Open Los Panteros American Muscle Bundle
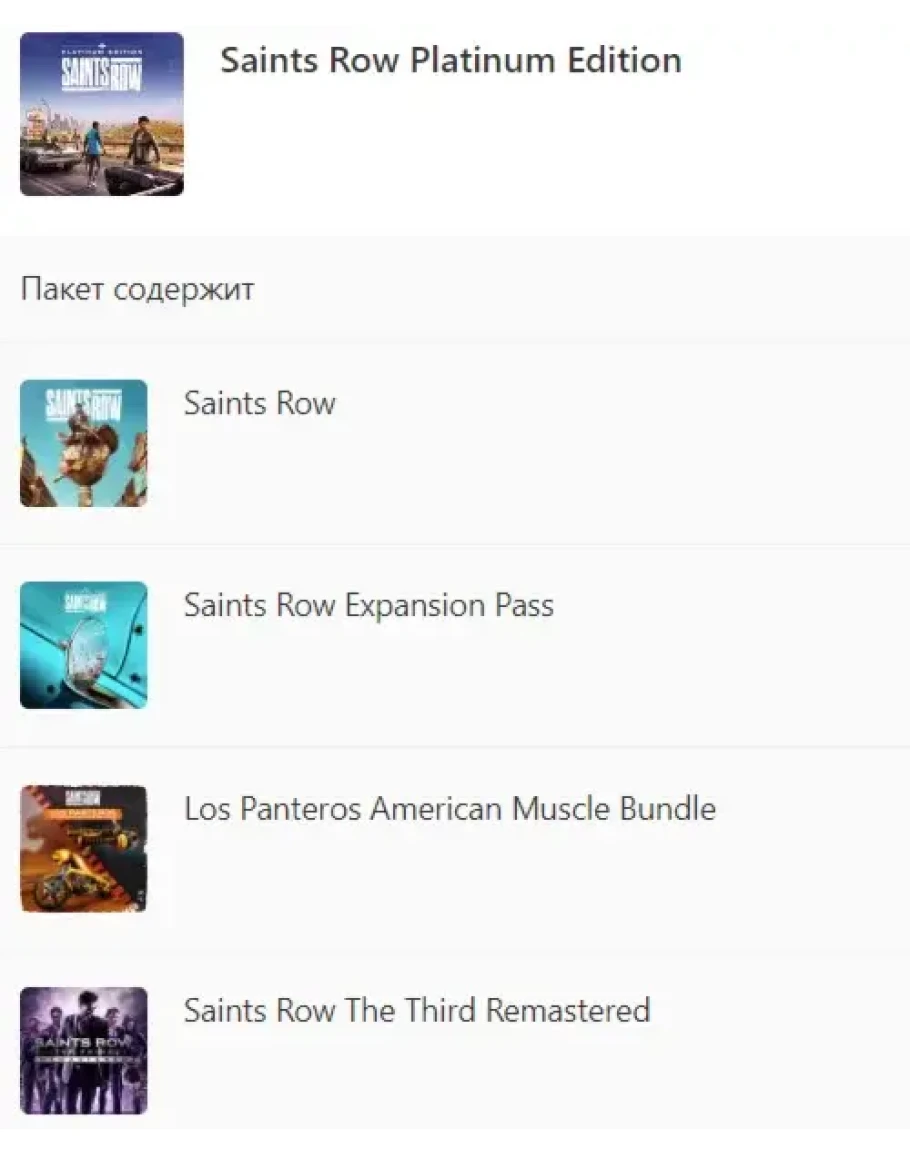The height and width of the screenshot is (1155, 910). 449,809
